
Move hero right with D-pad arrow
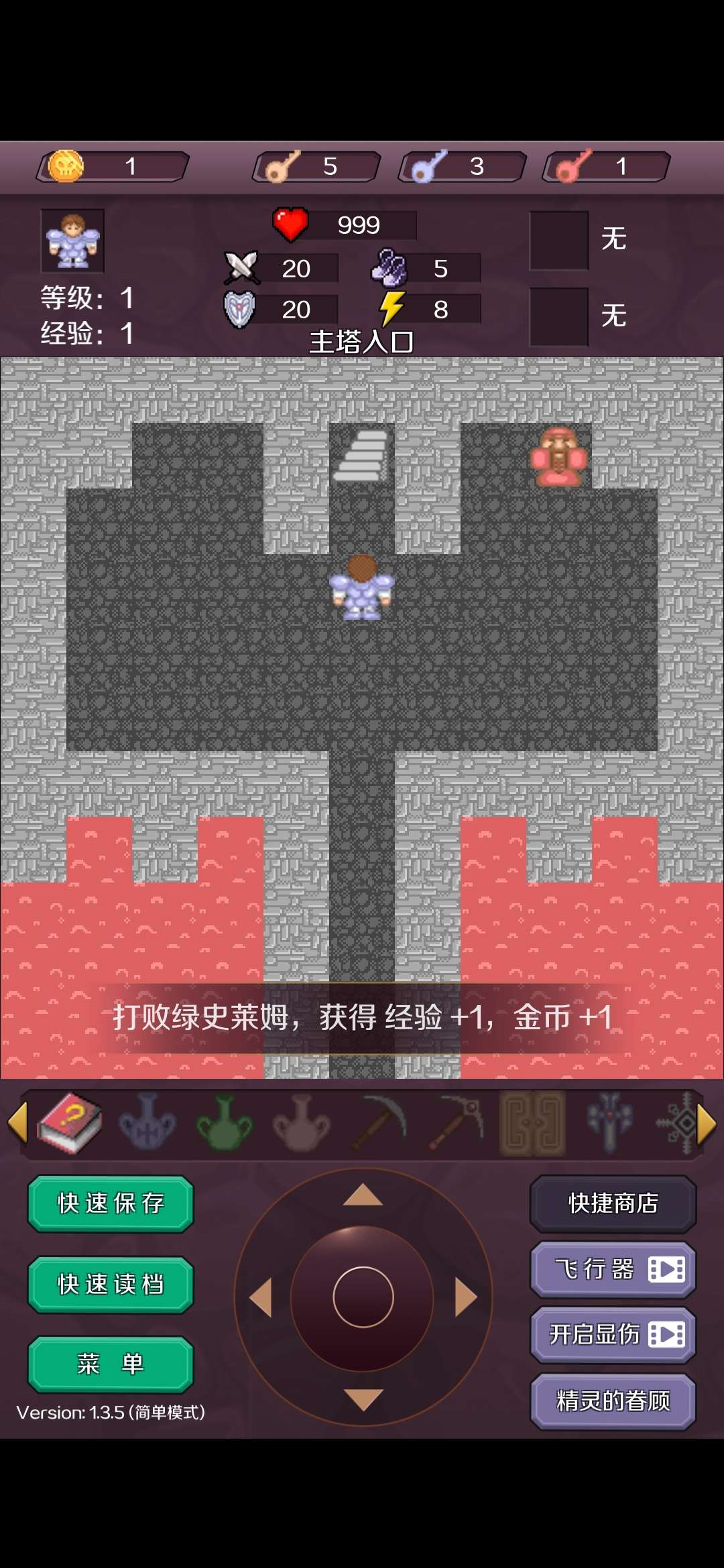(x=465, y=1297)
